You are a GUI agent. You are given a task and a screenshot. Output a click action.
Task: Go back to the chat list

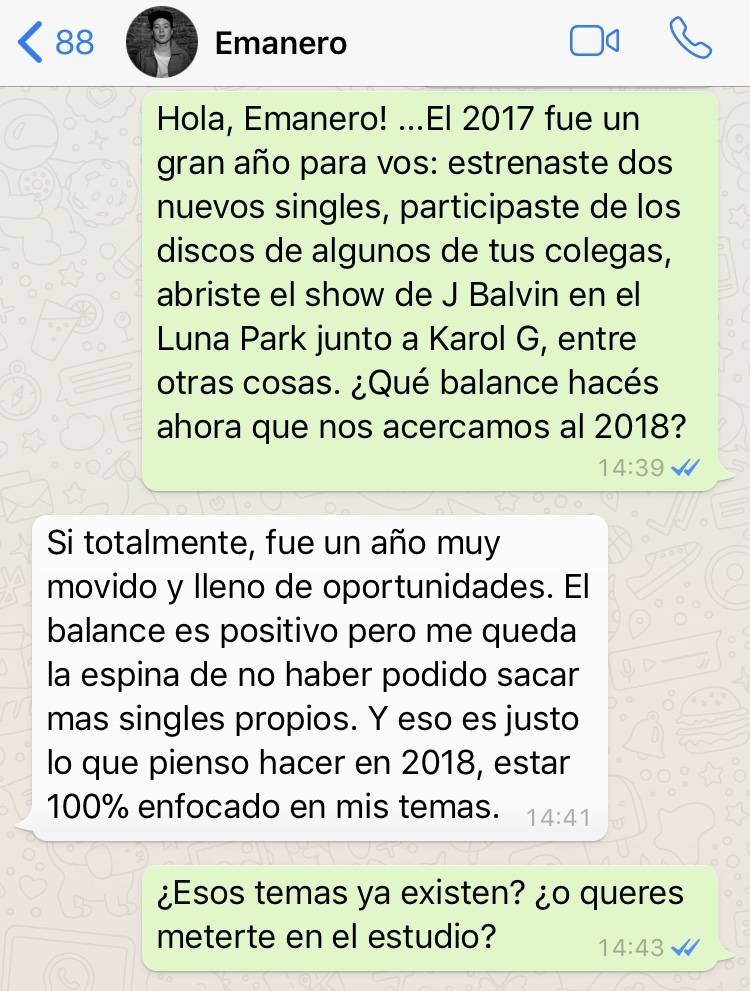pos(55,42)
